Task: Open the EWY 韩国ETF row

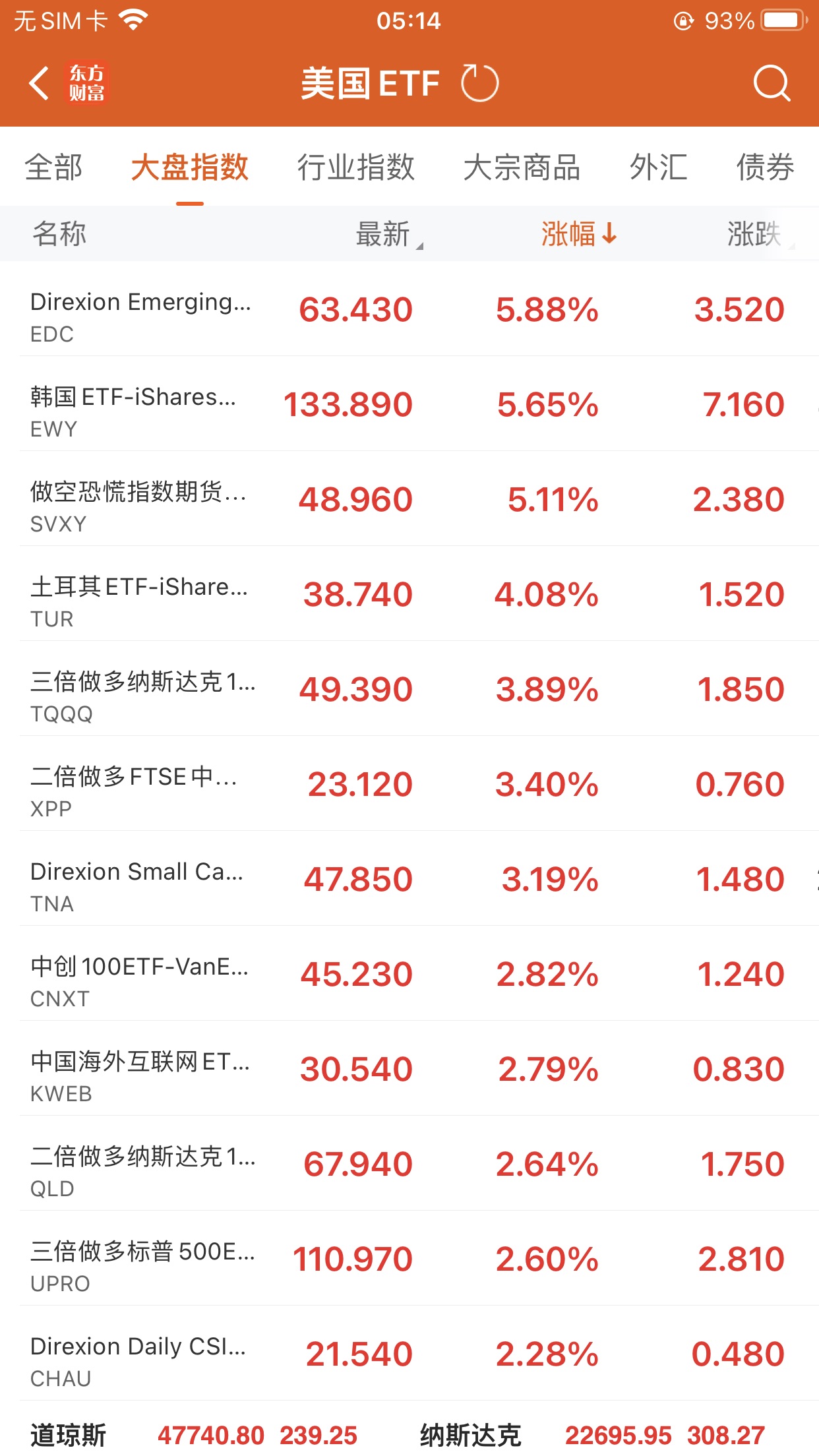Action: (x=409, y=405)
